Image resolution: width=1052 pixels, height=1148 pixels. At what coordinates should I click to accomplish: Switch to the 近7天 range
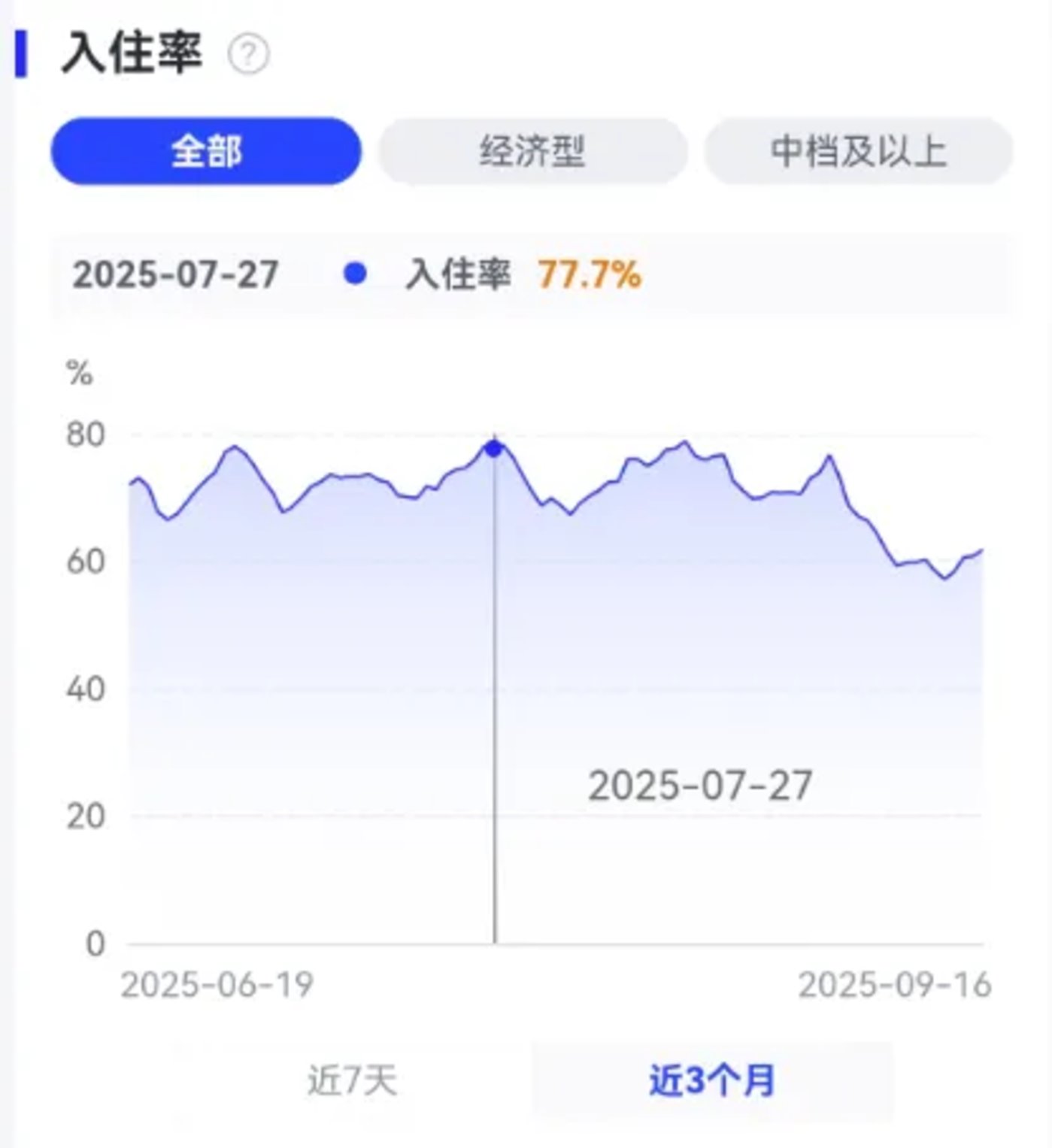click(352, 1080)
